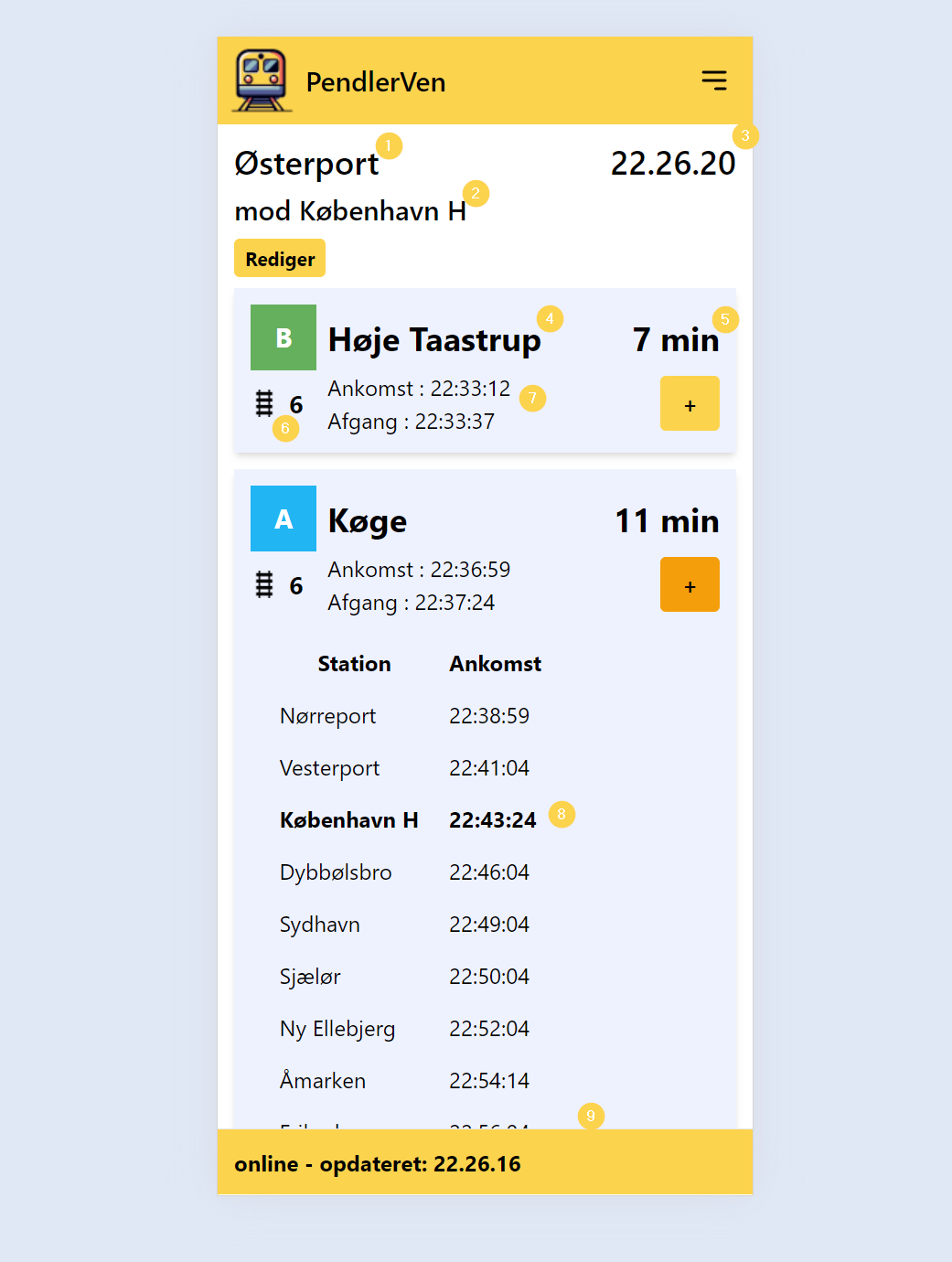Tap the PendlerVen train logo
This screenshot has height=1262, width=952.
pos(262,80)
